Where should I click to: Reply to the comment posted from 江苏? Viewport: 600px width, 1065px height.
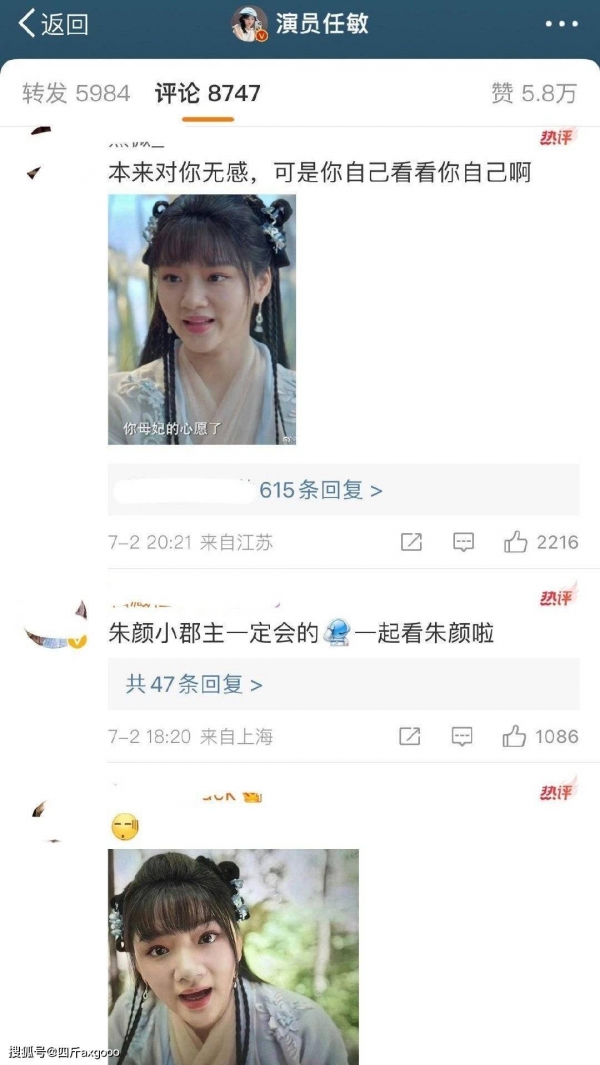(x=463, y=542)
